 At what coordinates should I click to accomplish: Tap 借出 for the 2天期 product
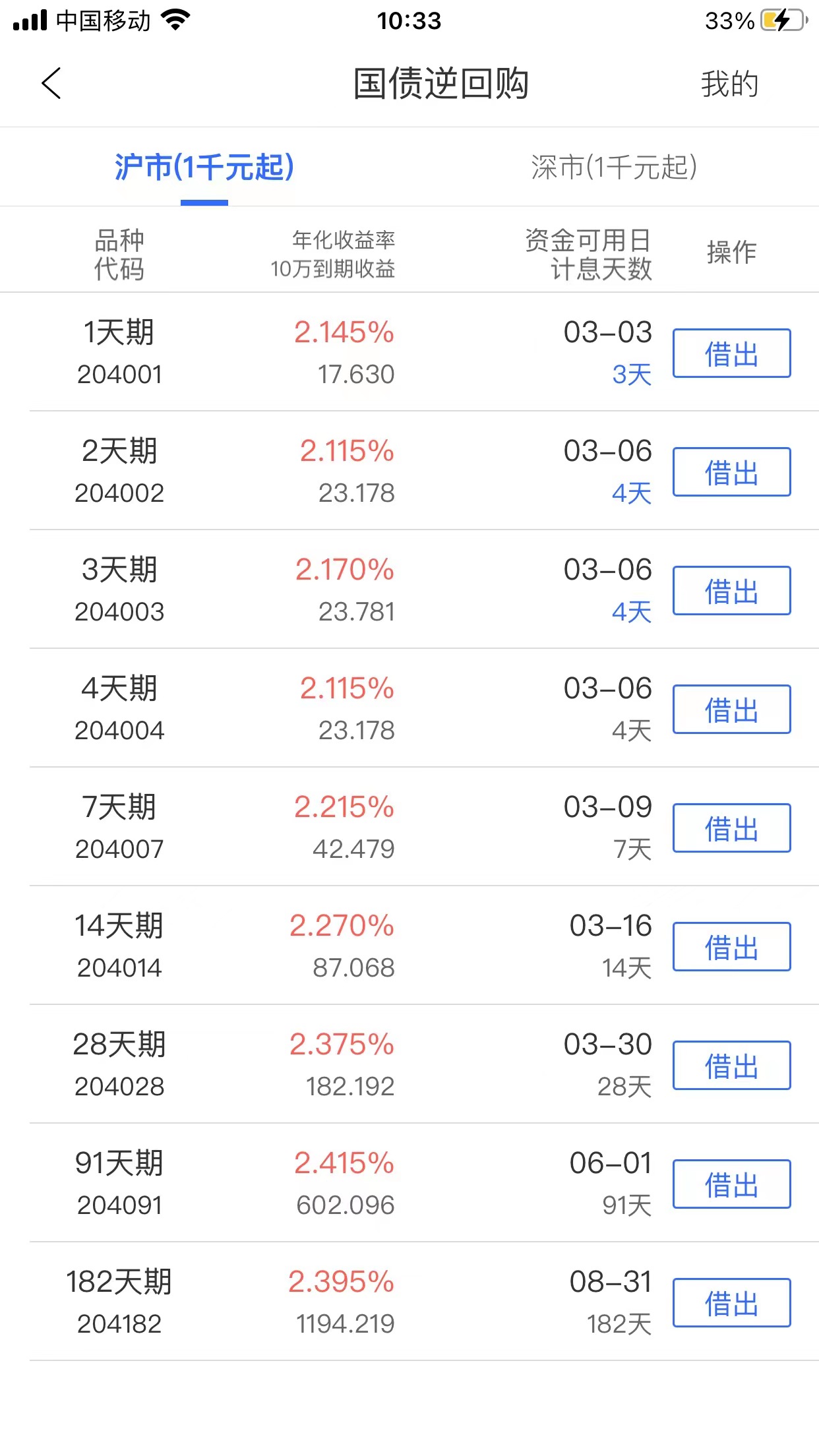pos(731,471)
